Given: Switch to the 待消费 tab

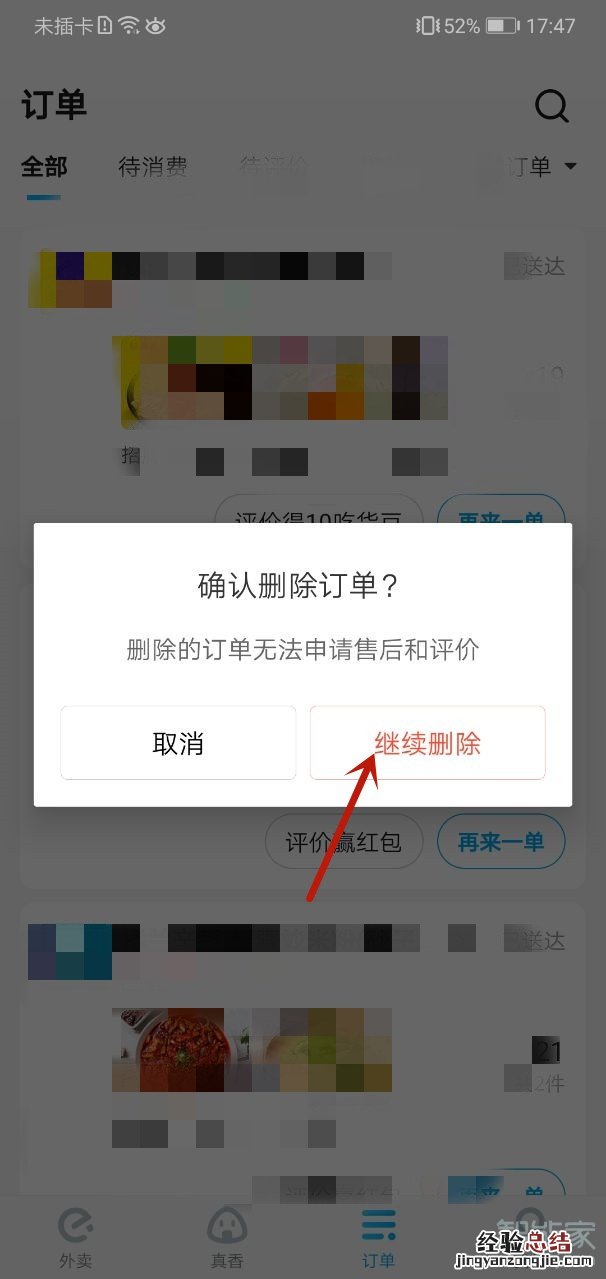Looking at the screenshot, I should 153,167.
